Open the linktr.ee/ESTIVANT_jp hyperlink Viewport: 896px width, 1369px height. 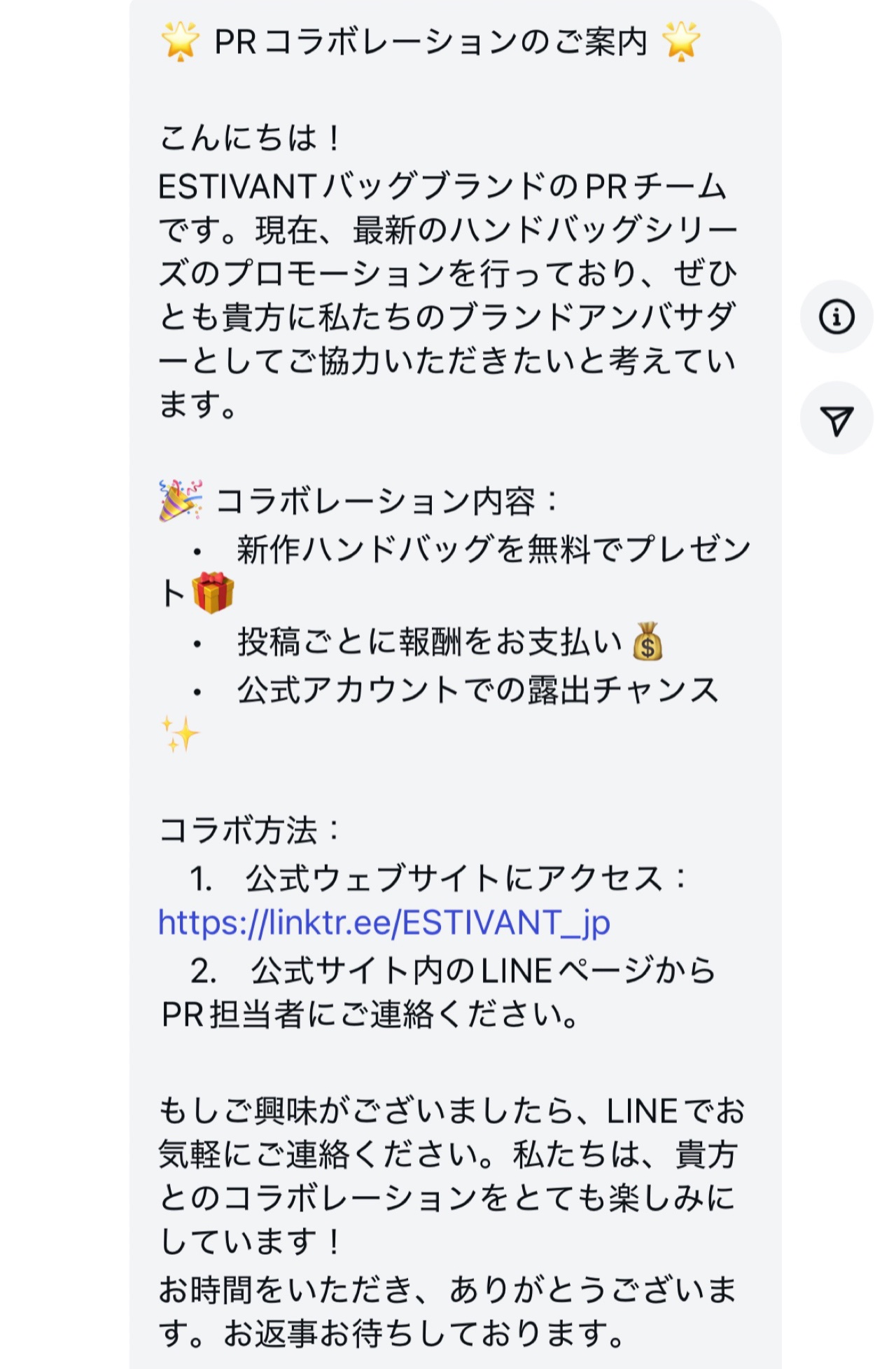(x=385, y=924)
